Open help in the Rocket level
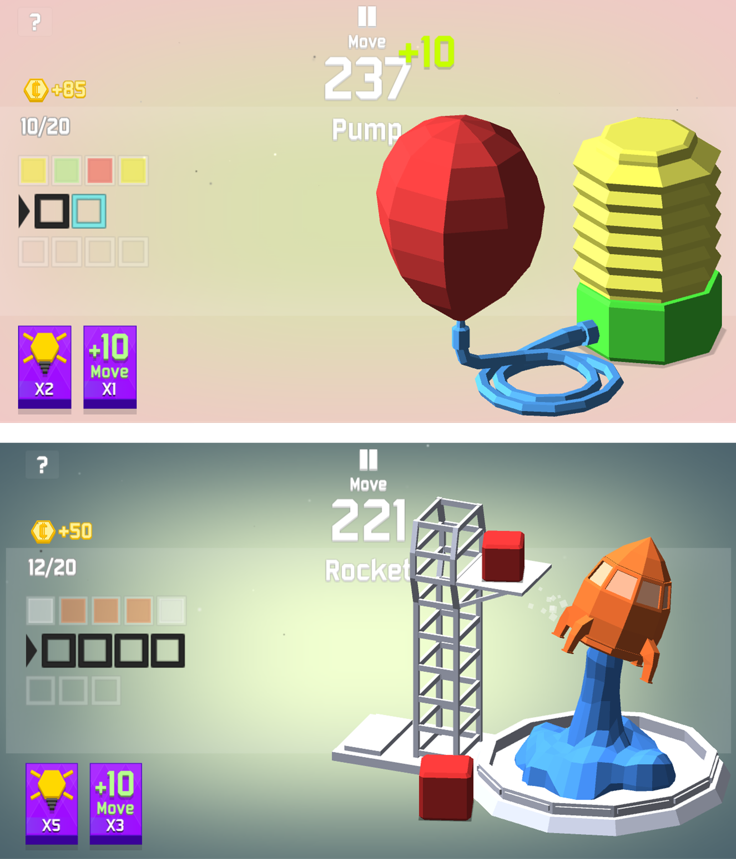Viewport: 736px width, 859px height. click(x=42, y=465)
